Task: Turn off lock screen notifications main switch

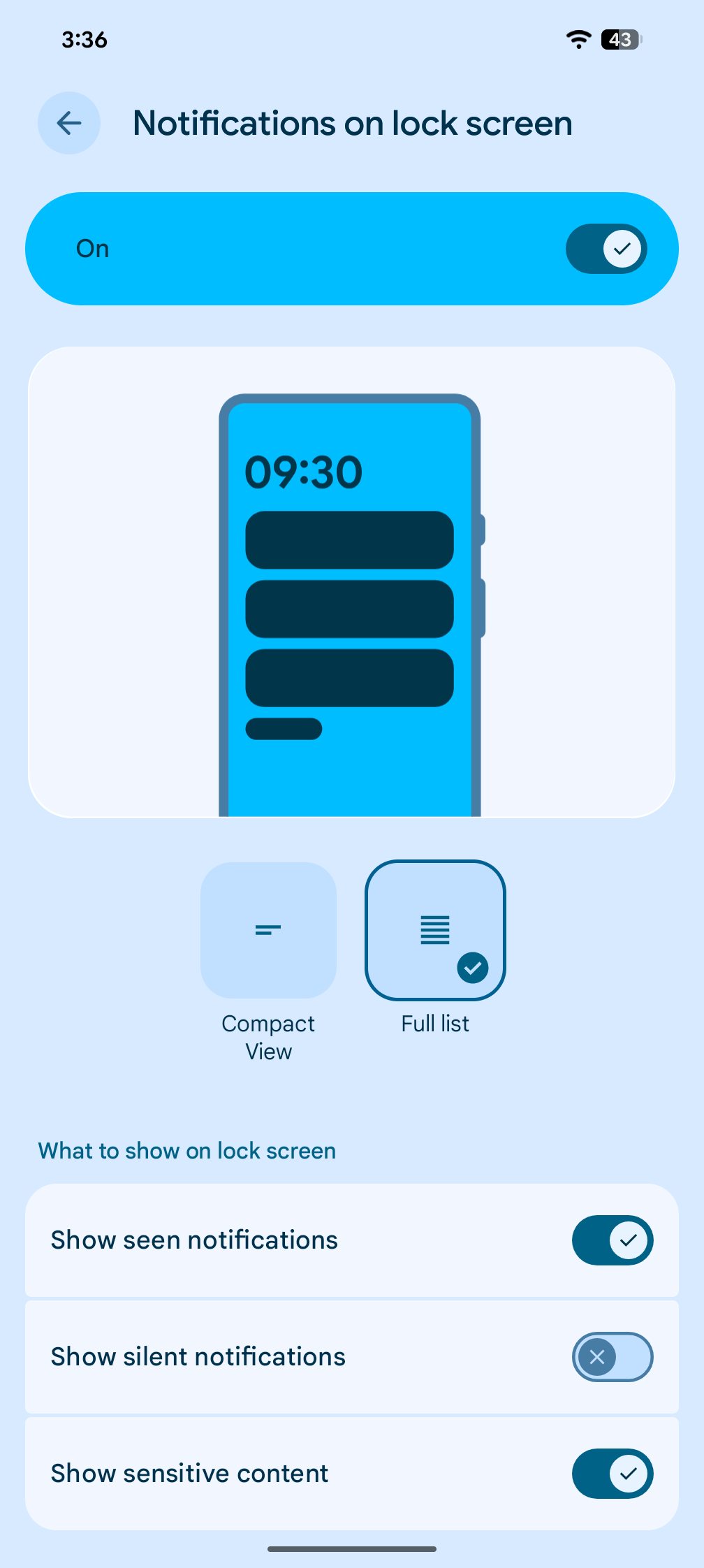Action: coord(606,249)
